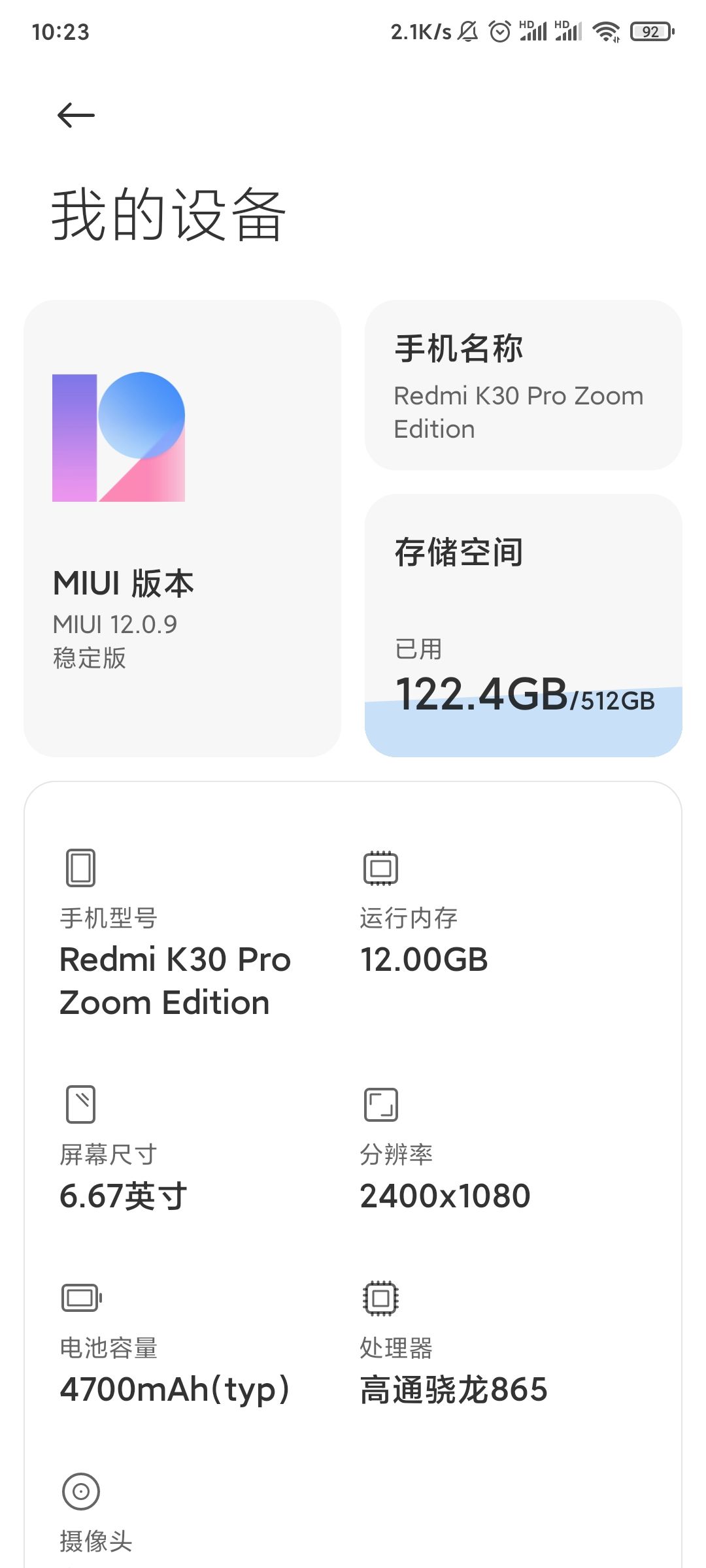Open the 手机名称 device name card

pos(523,385)
